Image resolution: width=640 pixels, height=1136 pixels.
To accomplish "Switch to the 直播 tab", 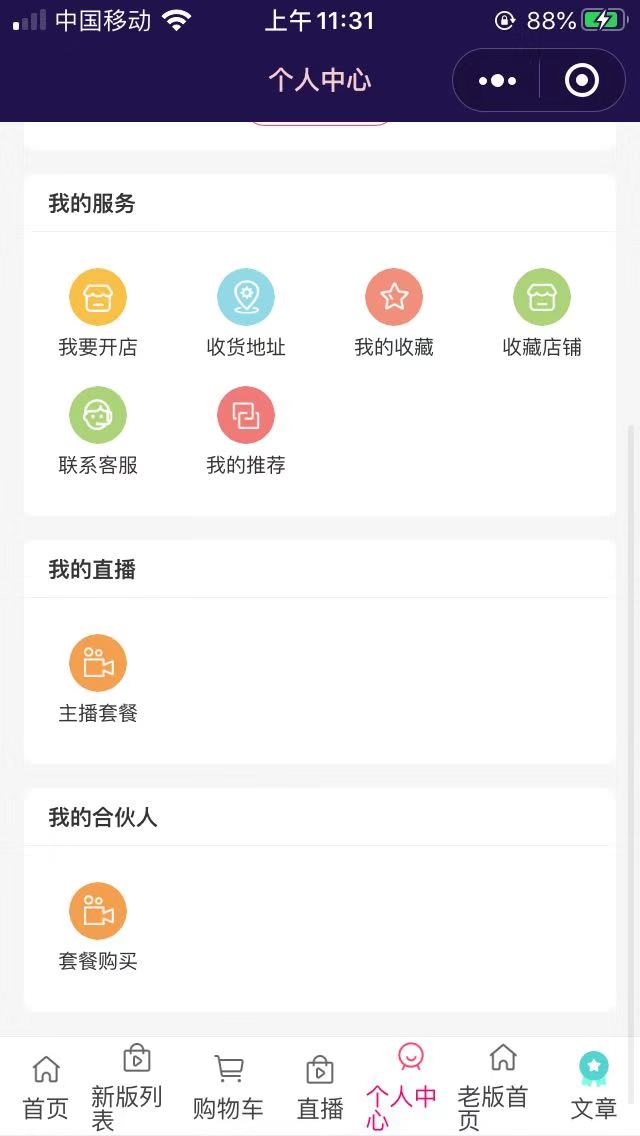I will 320,1087.
